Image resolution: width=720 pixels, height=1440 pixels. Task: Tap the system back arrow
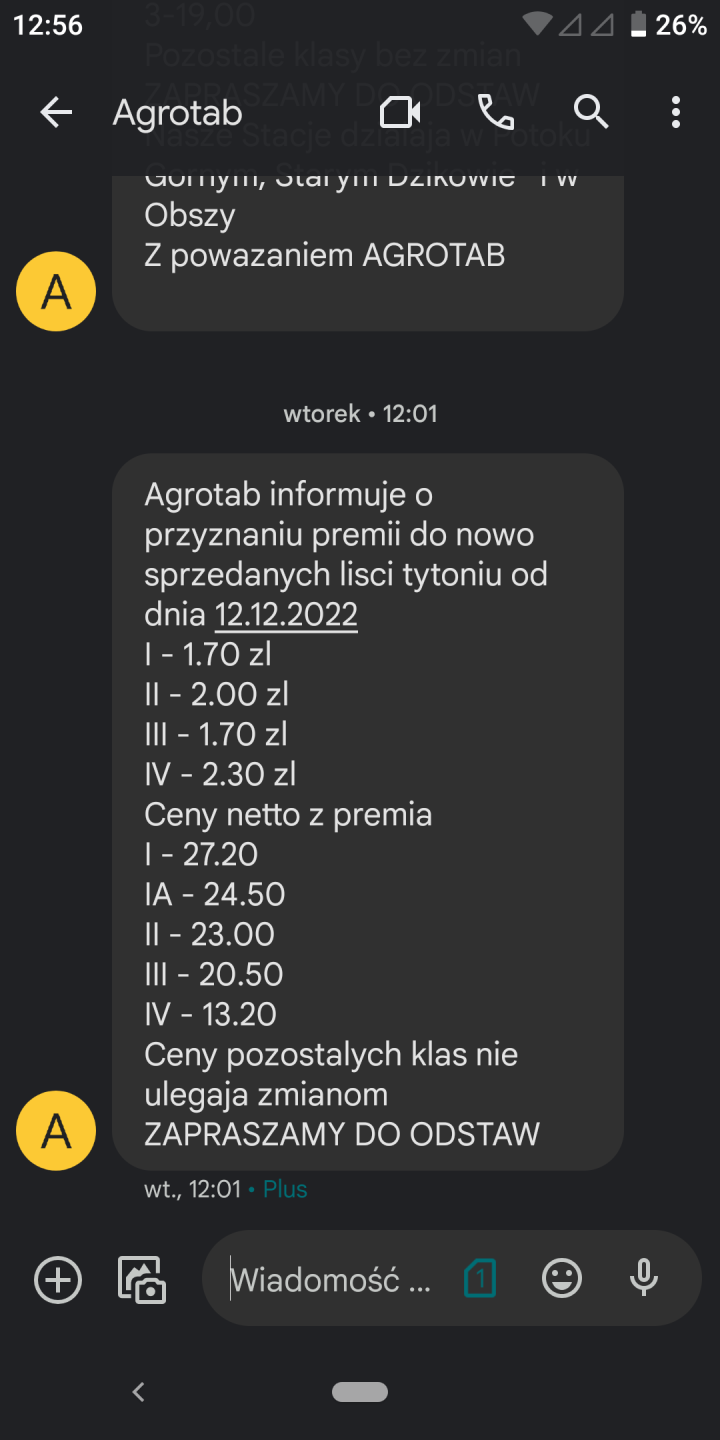click(139, 1391)
